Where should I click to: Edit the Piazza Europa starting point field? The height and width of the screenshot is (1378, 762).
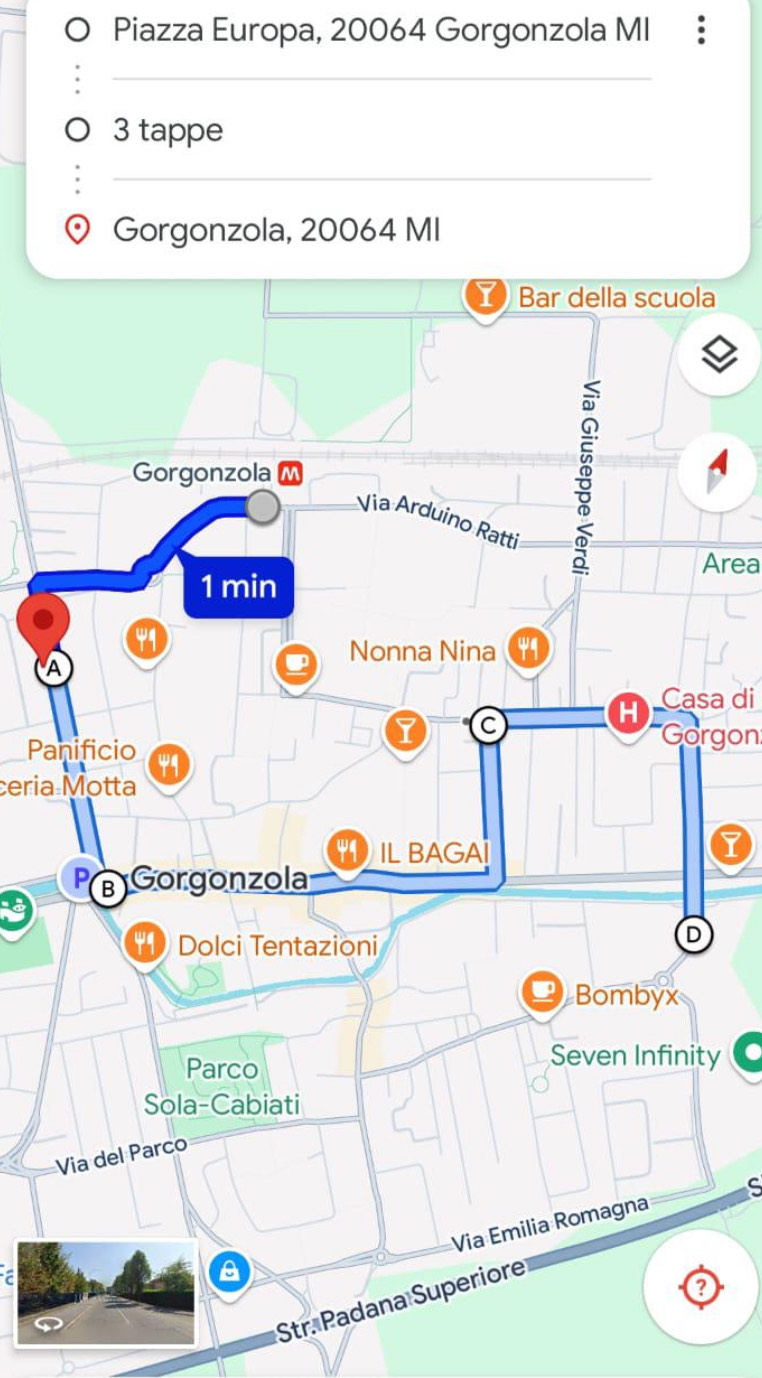point(381,31)
